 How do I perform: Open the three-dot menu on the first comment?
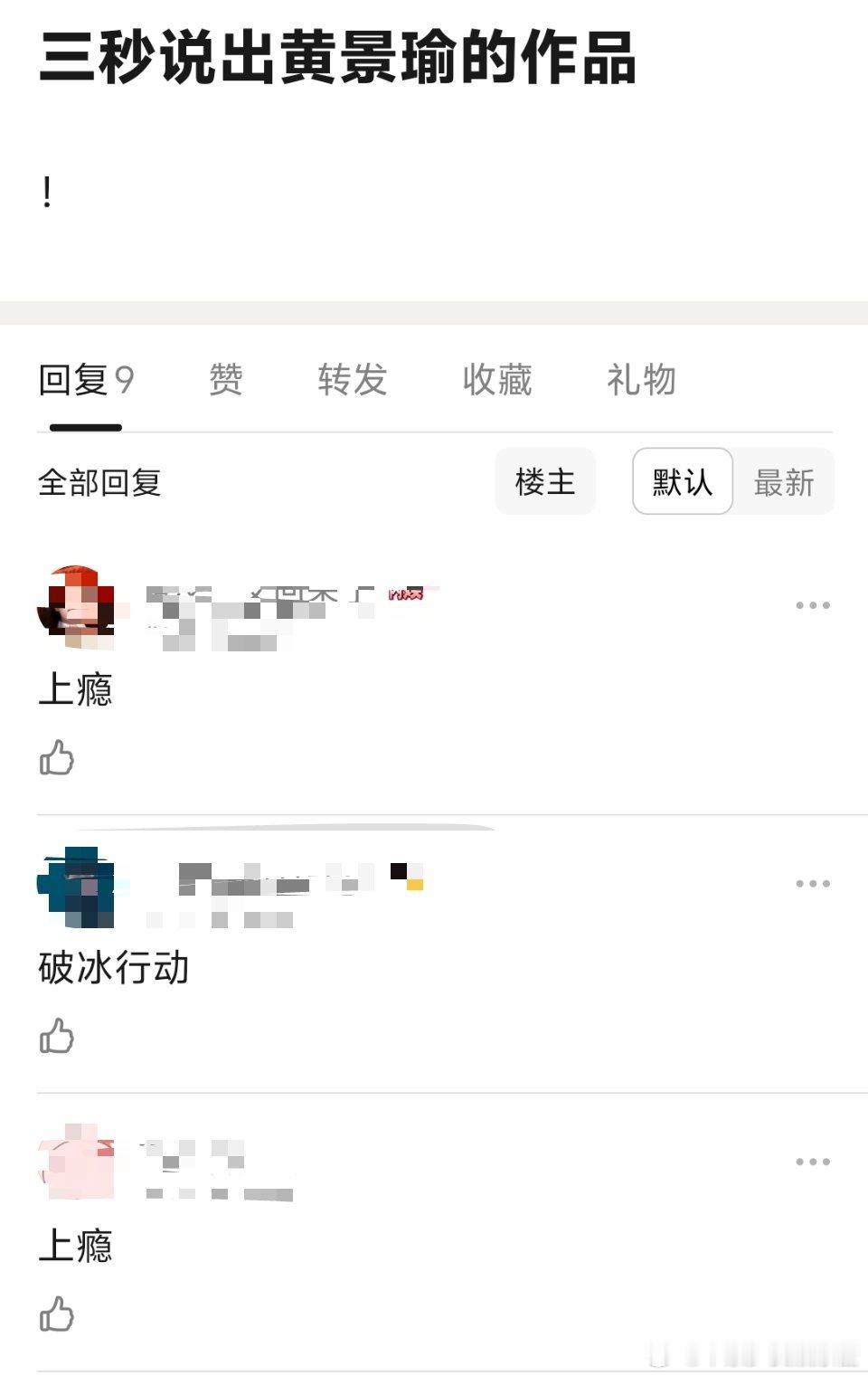coord(813,604)
